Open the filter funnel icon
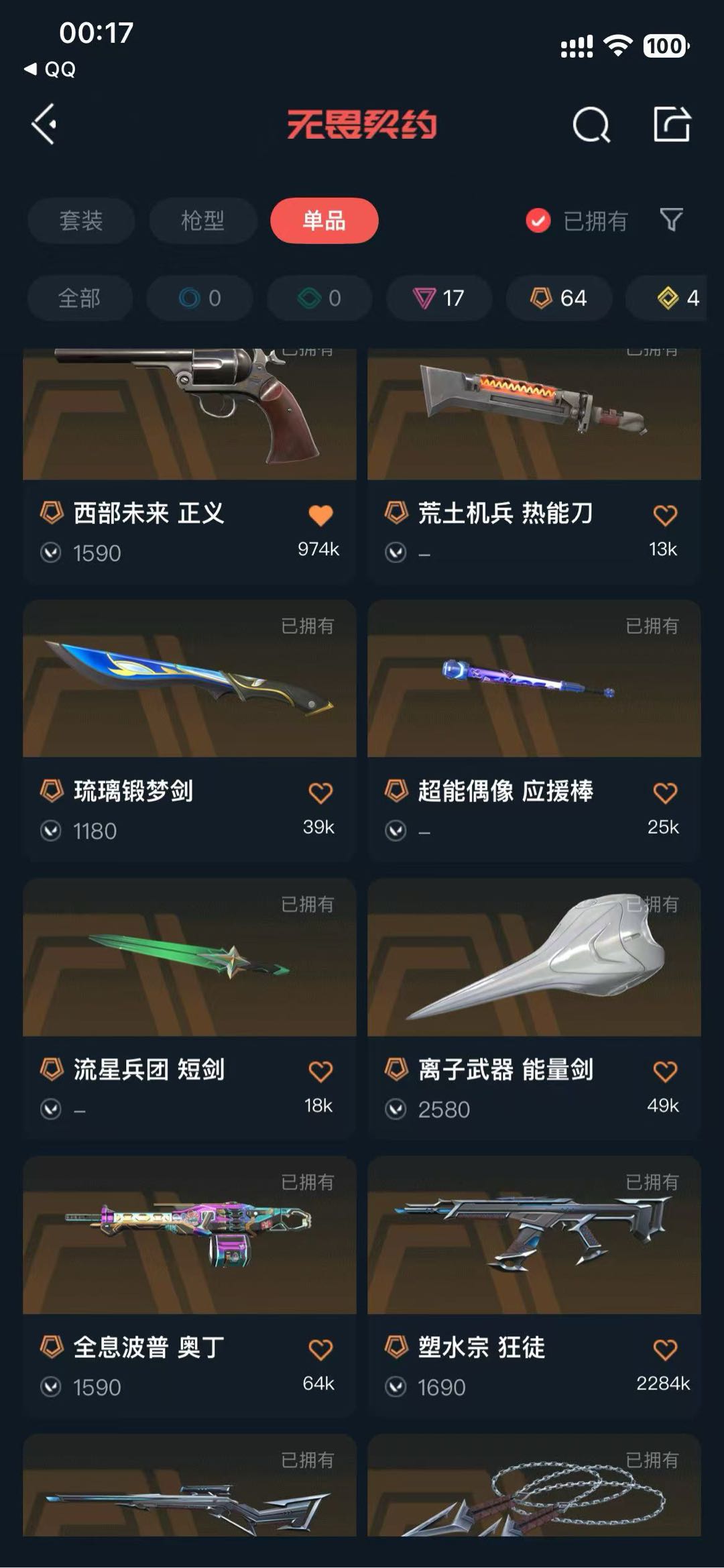 (x=671, y=220)
